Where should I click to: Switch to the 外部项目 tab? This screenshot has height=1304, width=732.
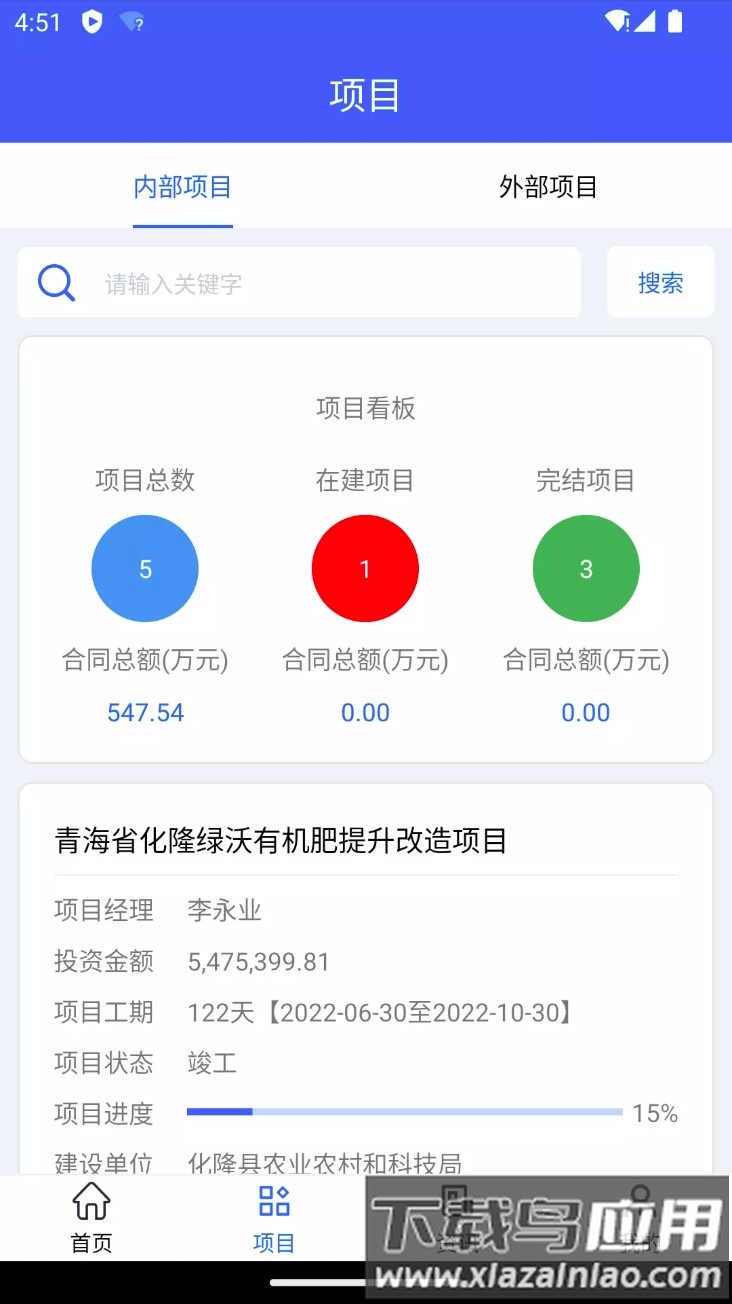point(547,187)
